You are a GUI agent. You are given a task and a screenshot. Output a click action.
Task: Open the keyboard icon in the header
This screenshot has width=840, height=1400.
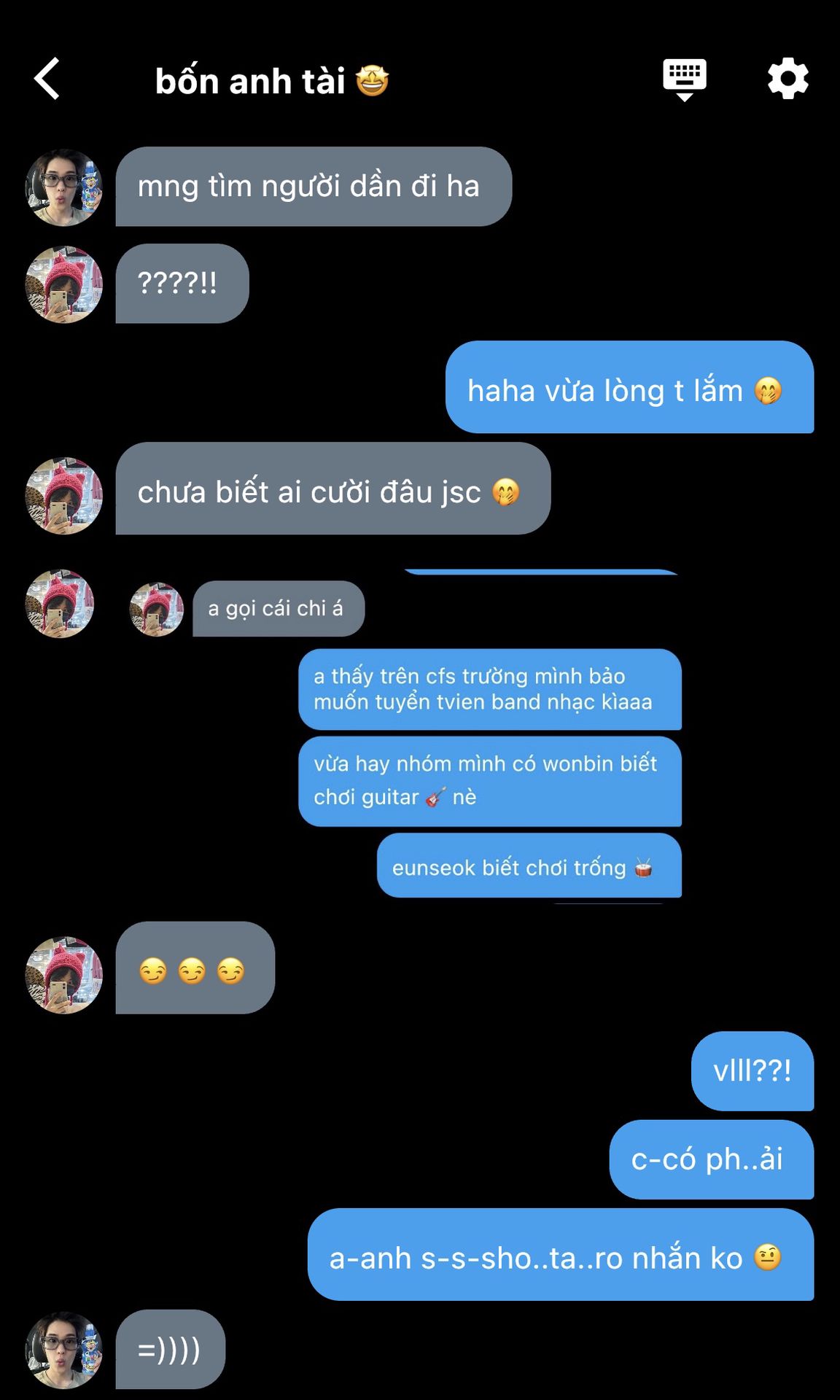click(x=684, y=79)
